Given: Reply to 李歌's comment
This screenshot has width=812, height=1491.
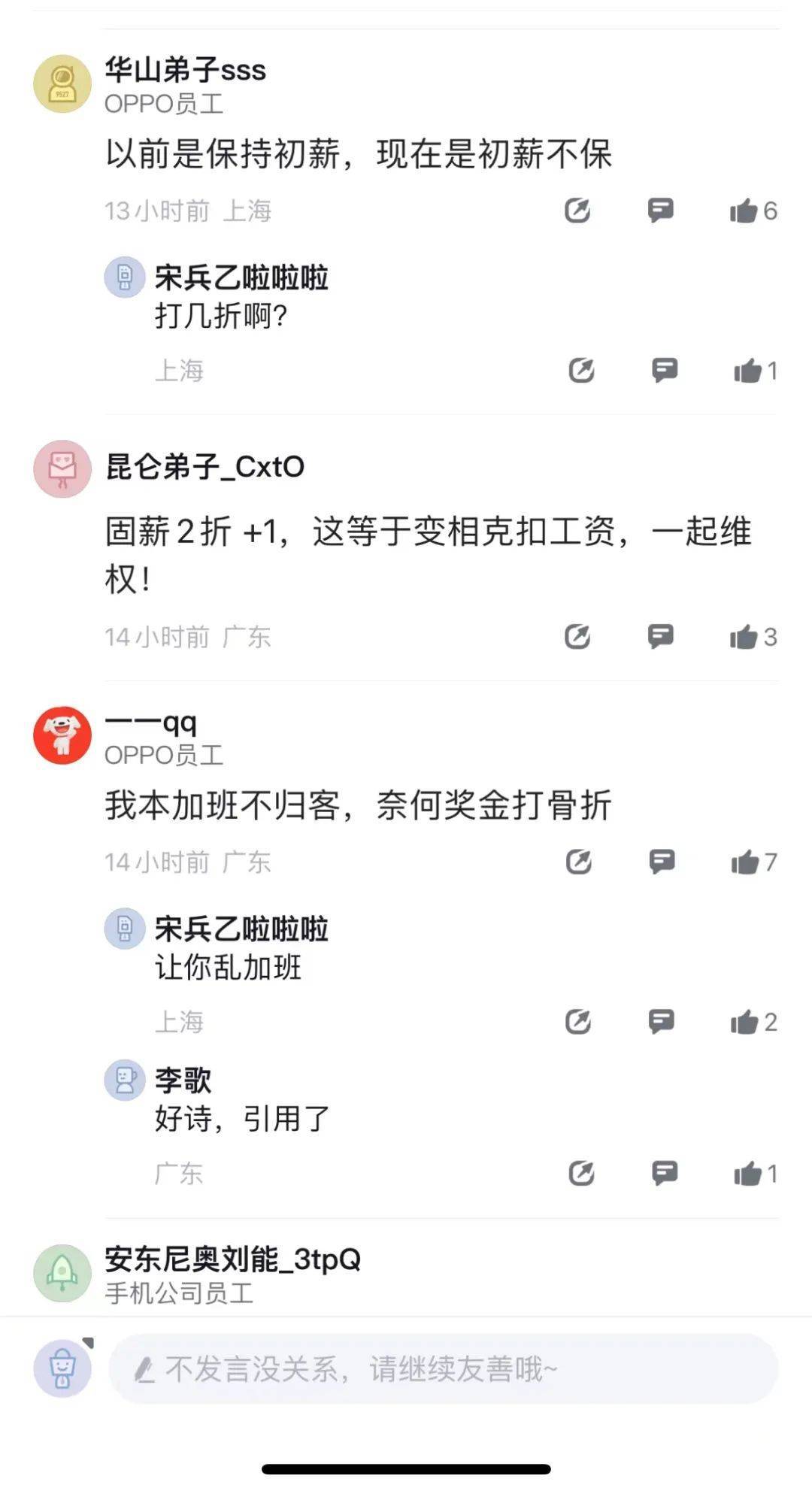Looking at the screenshot, I should click(x=664, y=1173).
